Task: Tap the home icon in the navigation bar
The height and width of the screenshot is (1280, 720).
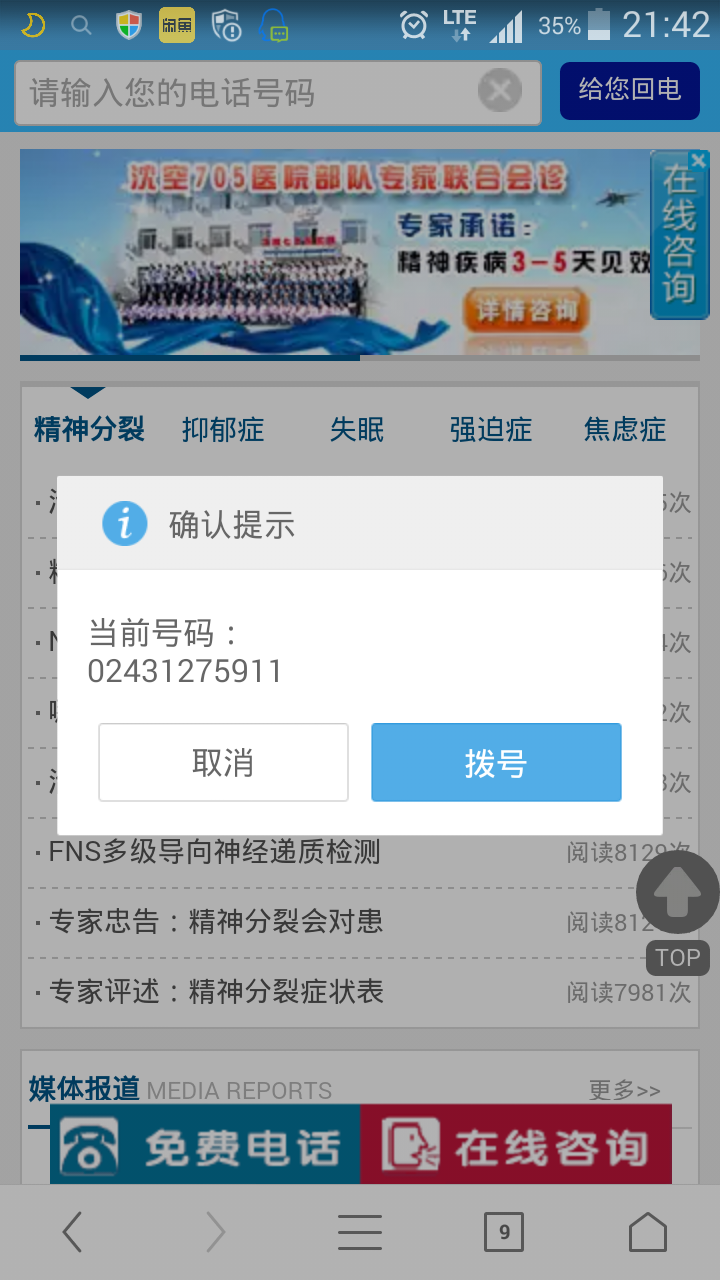Action: pos(647,1232)
